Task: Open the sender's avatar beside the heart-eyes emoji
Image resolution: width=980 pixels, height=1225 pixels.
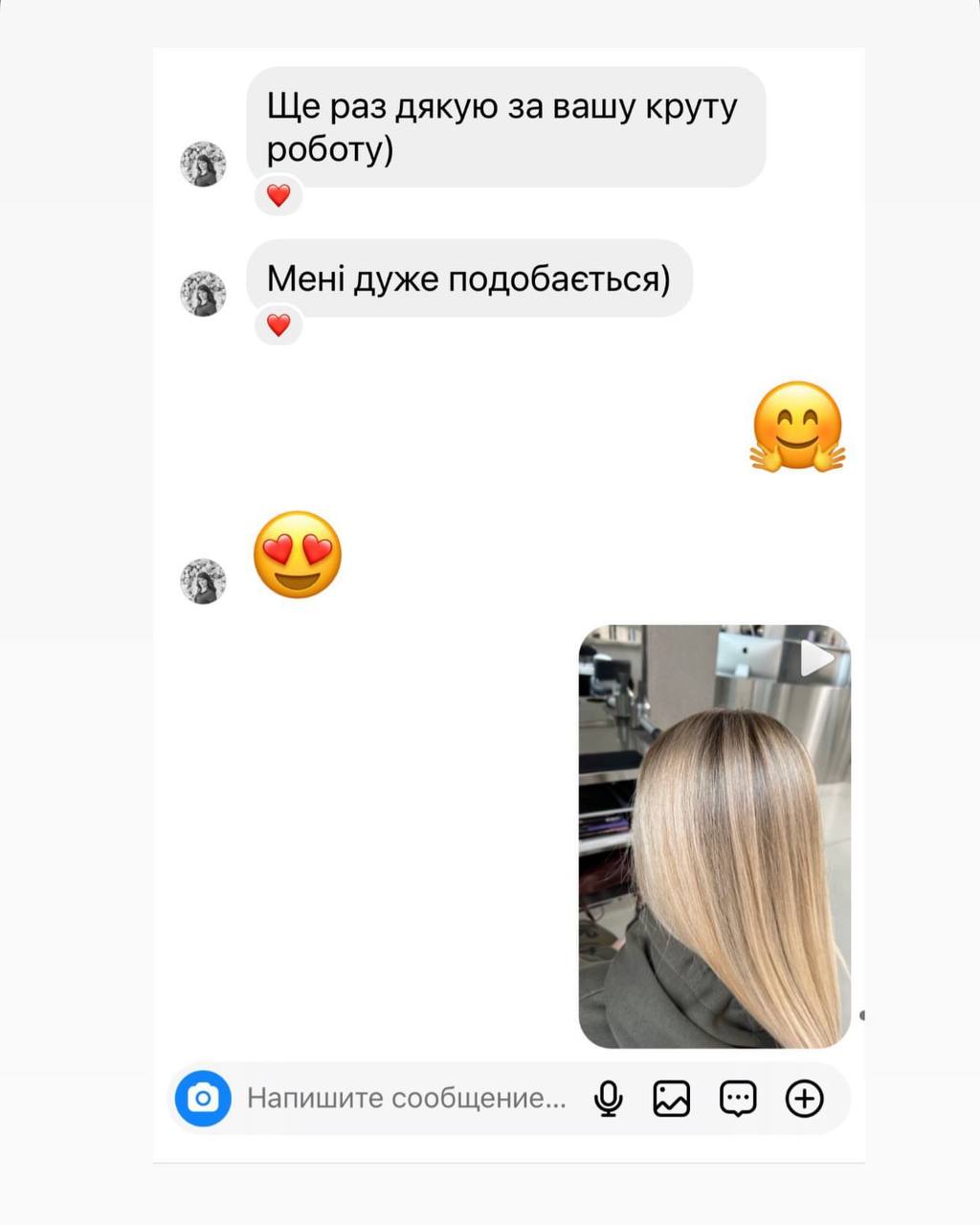Action: tap(203, 581)
